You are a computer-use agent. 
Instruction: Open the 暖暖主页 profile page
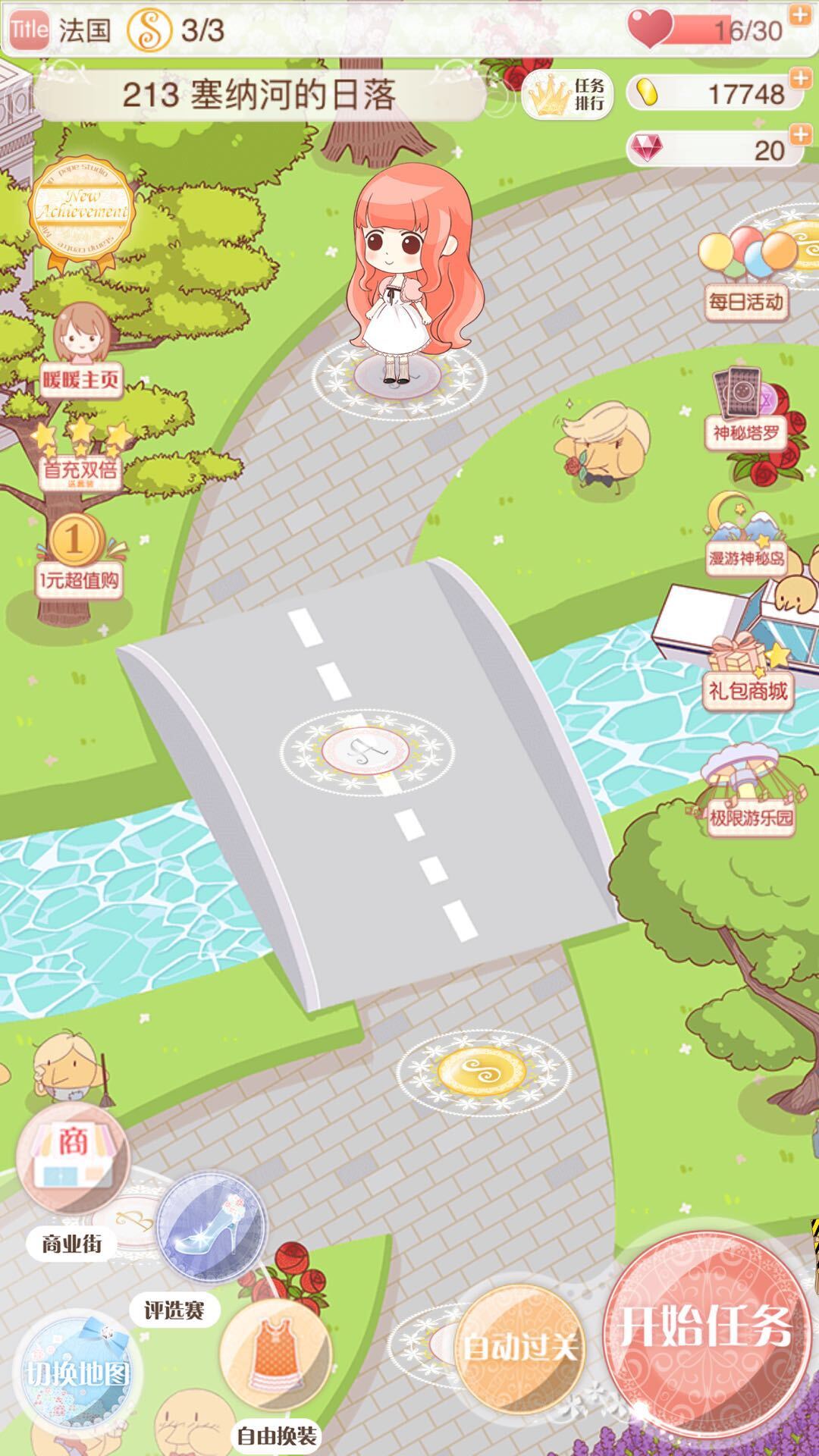pos(80,349)
